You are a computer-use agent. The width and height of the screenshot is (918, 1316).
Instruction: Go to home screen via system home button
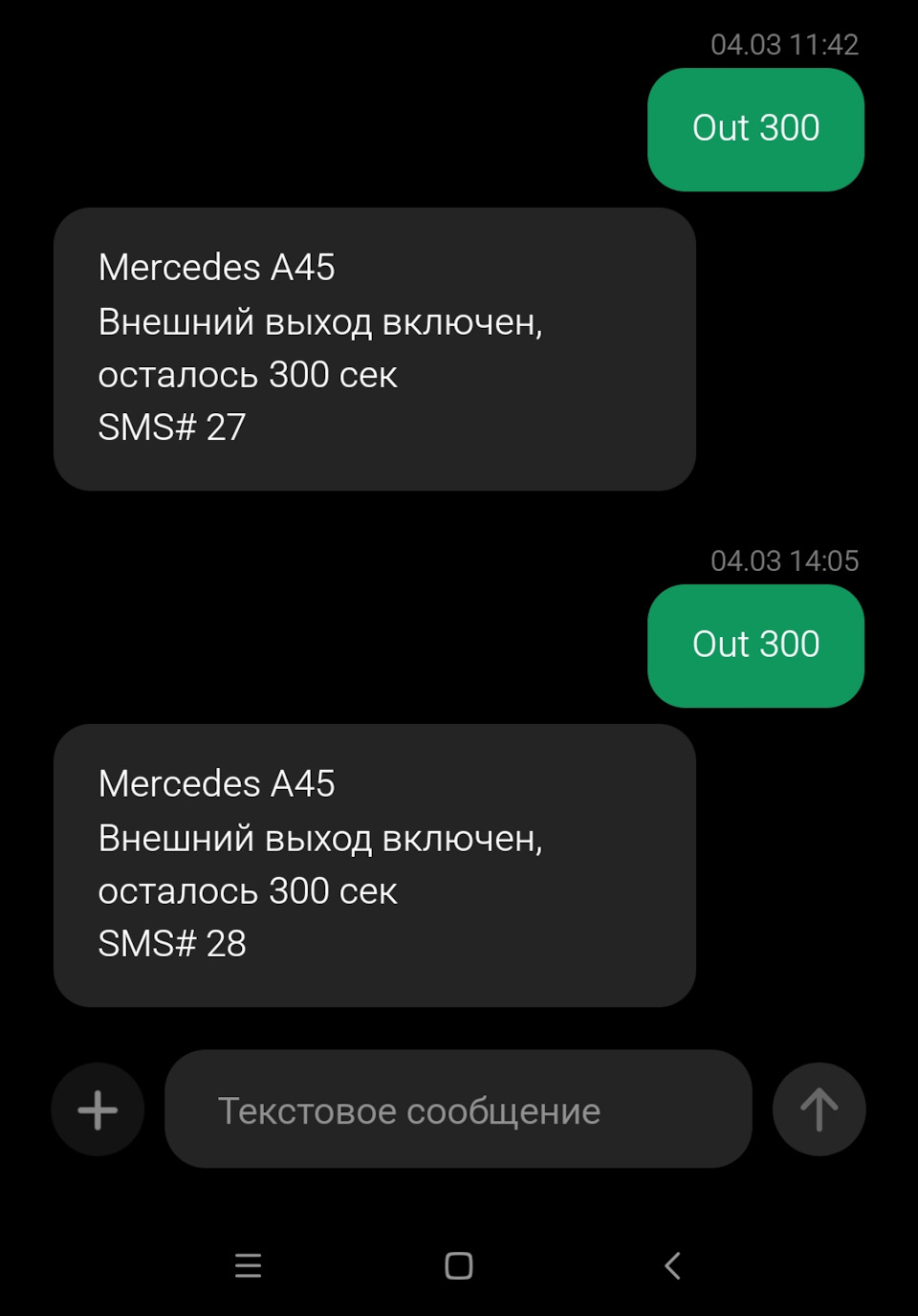tap(459, 1265)
